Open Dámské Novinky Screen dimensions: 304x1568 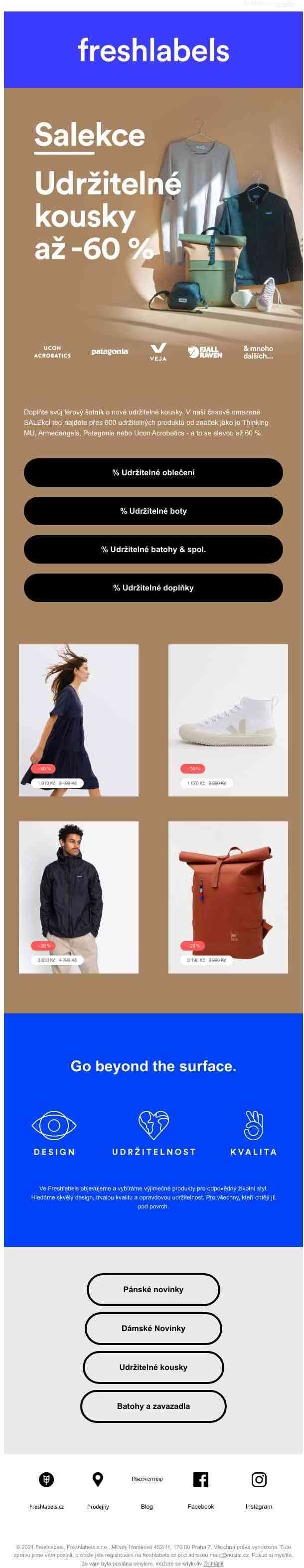coord(153,1328)
